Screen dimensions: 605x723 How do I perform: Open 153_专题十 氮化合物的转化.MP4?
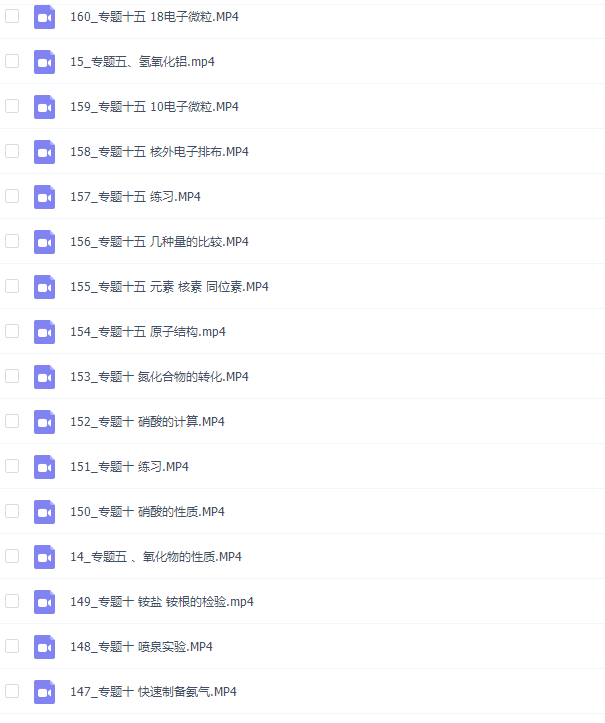159,377
